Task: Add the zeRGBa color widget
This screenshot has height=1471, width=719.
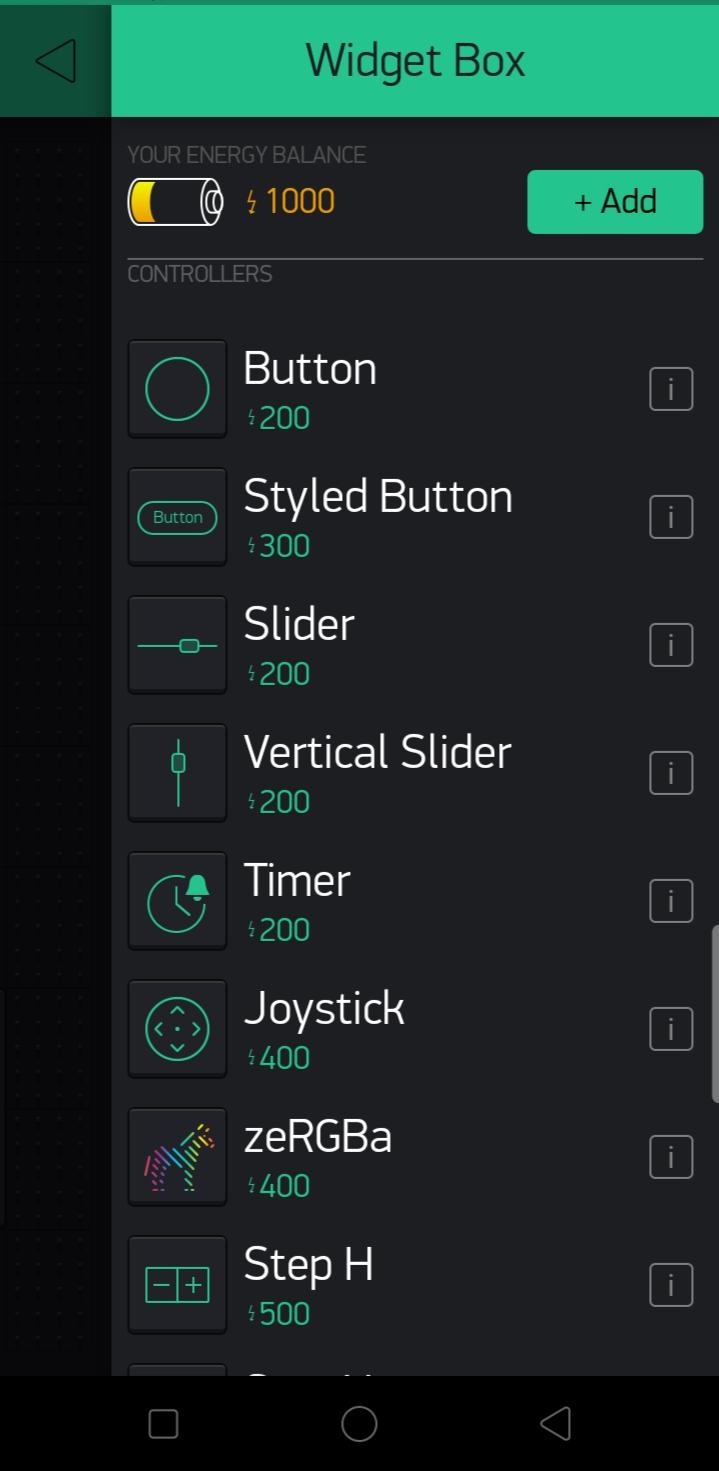Action: click(x=317, y=1157)
